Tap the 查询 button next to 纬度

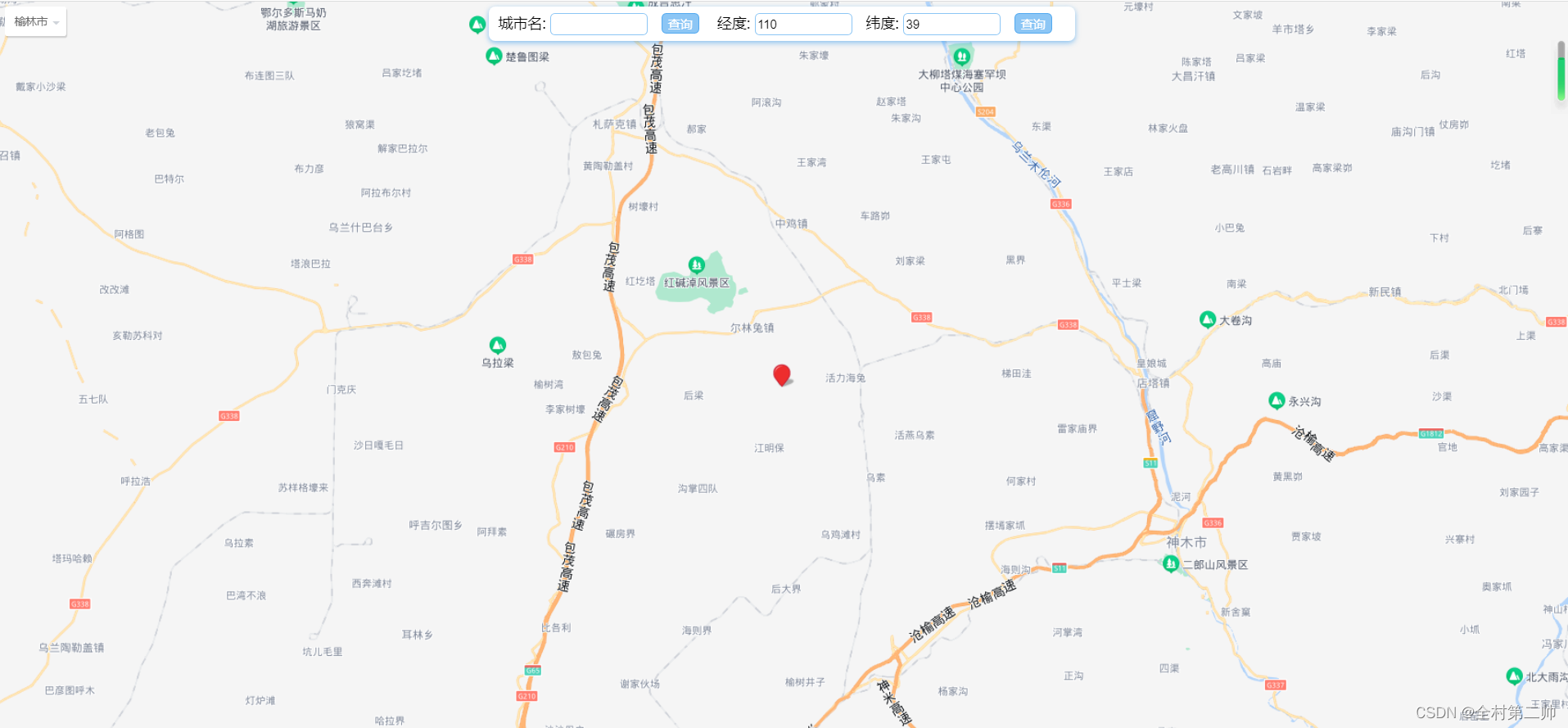(1033, 25)
